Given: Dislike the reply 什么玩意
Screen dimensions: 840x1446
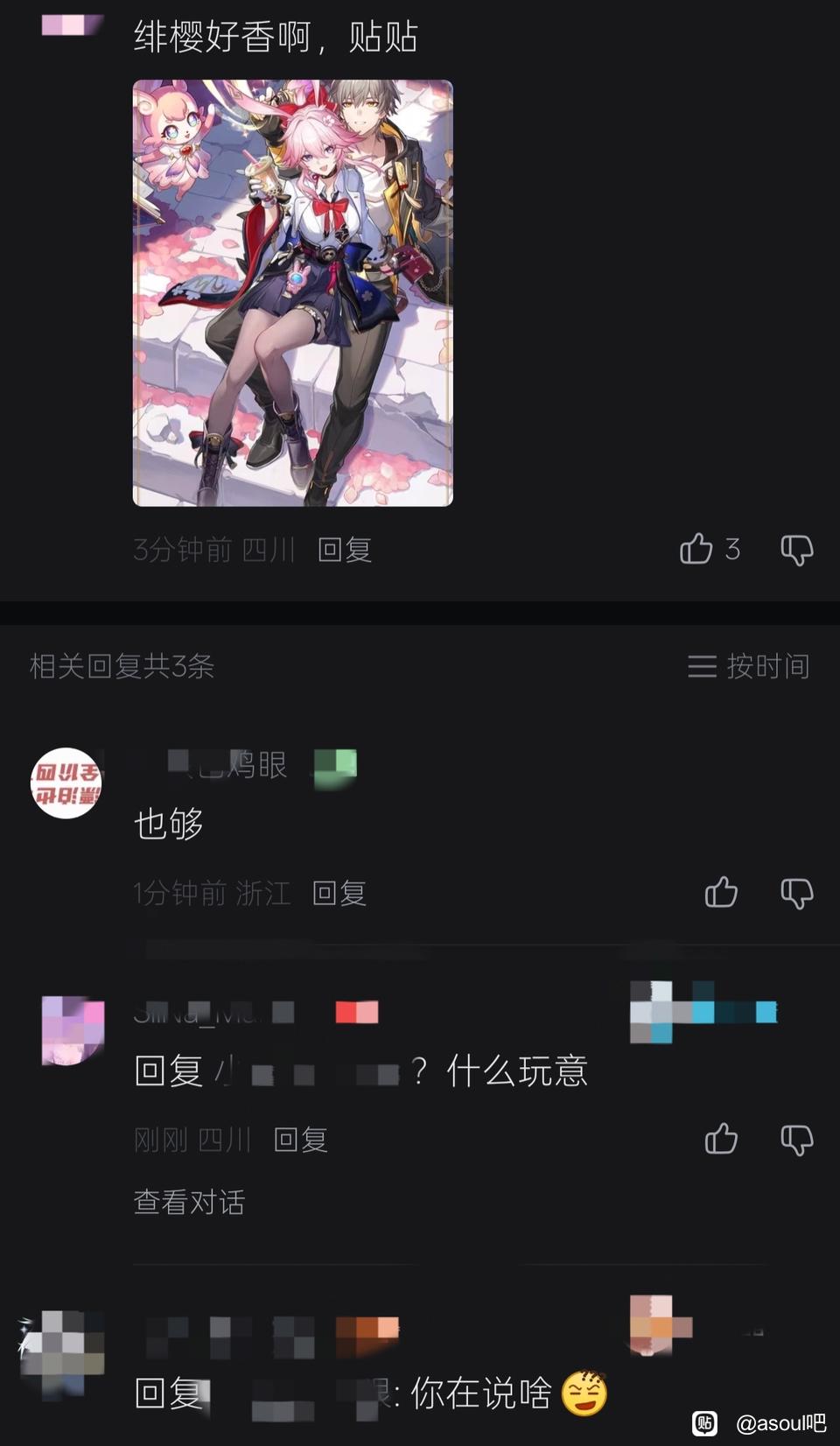Looking at the screenshot, I should point(796,1139).
